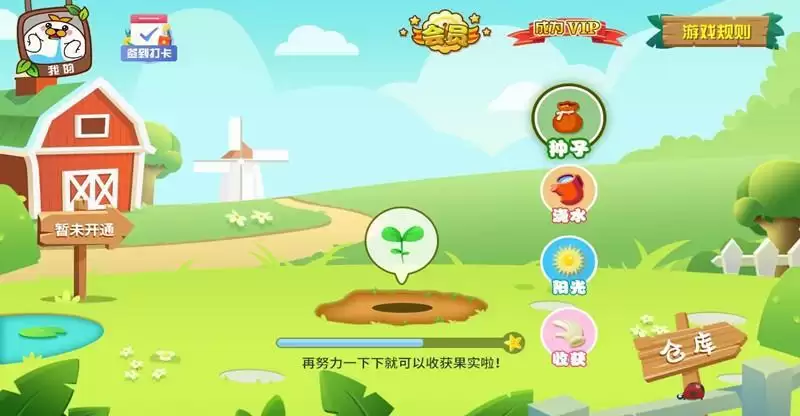Open the 仓库 warehouse sign
Image resolution: width=800 pixels, height=416 pixels.
coord(688,350)
